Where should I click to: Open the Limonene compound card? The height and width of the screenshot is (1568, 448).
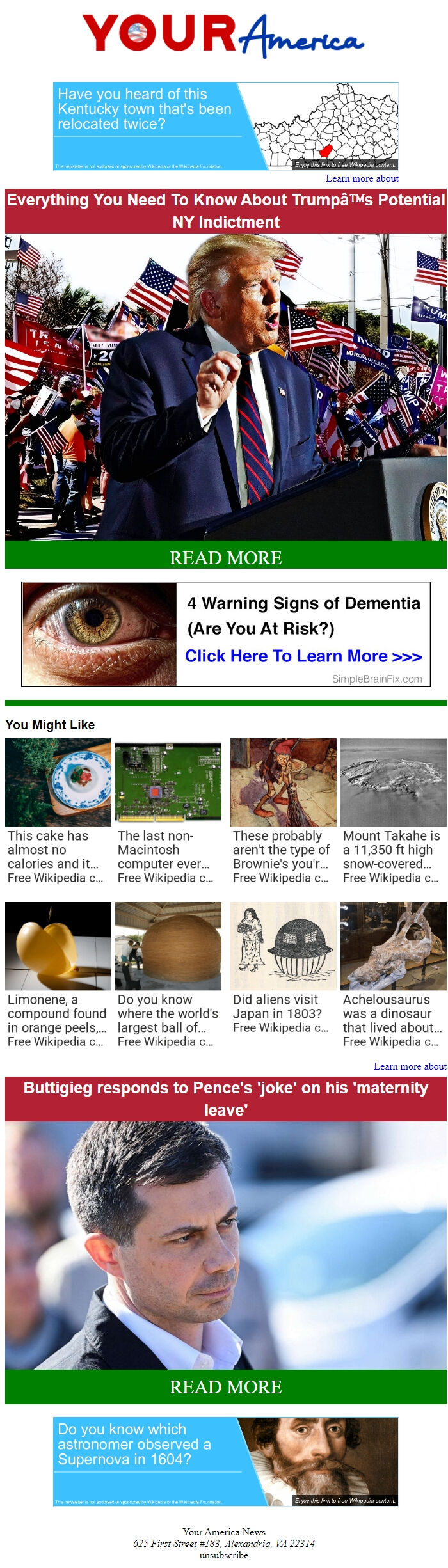58,974
